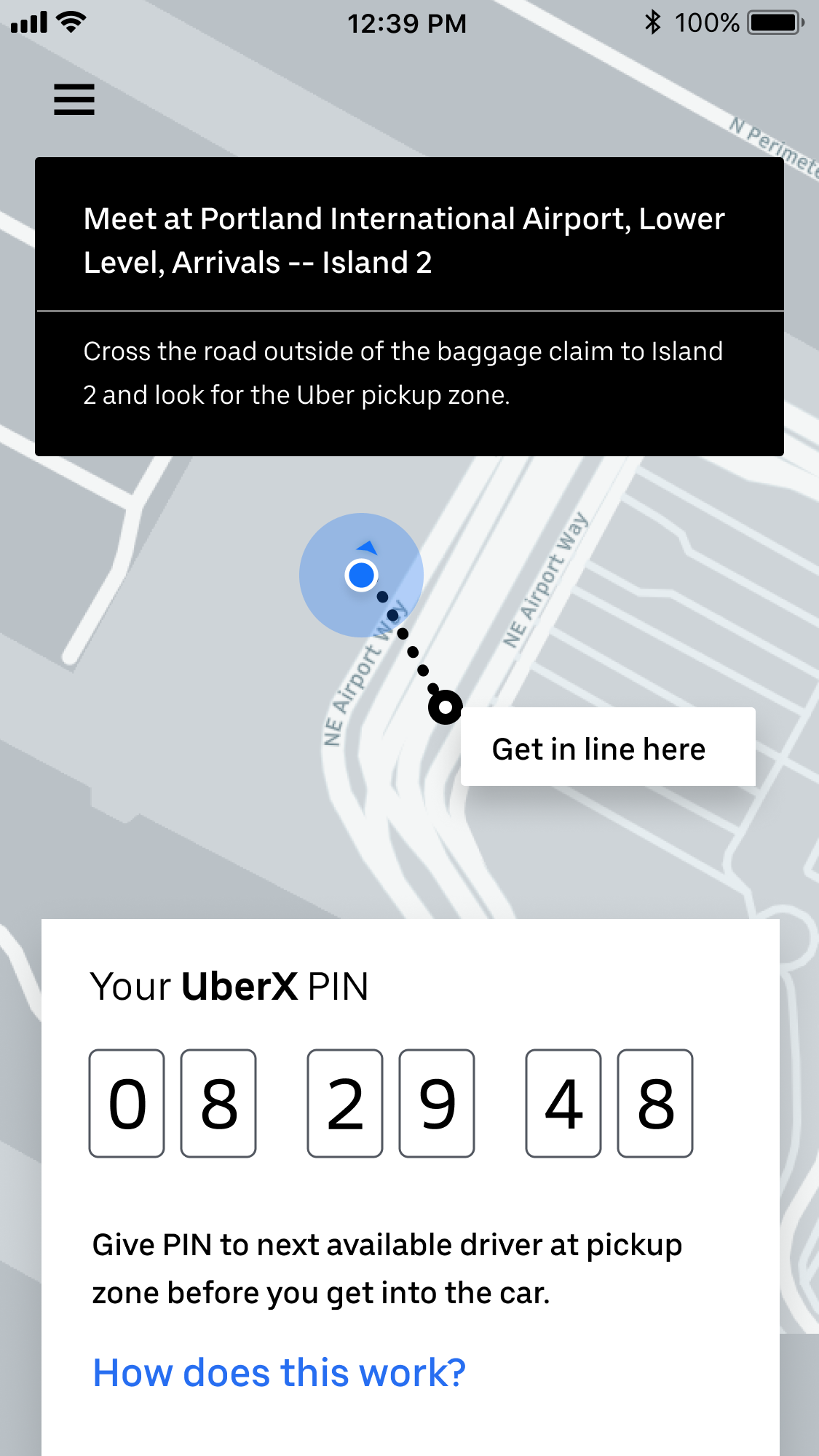
Task: Tap the 12:39 PM clock in status bar
Action: pyautogui.click(x=408, y=23)
